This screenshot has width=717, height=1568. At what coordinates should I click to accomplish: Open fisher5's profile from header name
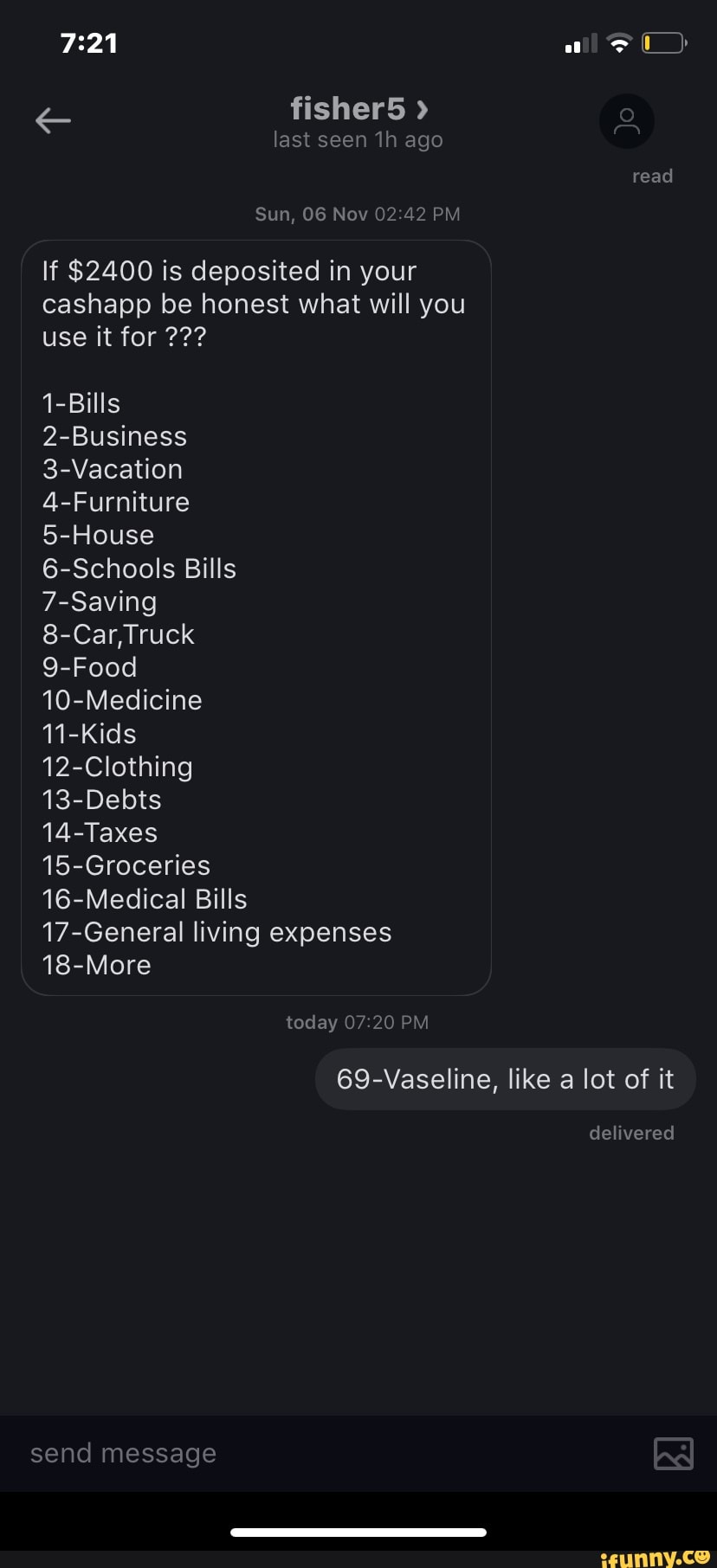[358, 109]
